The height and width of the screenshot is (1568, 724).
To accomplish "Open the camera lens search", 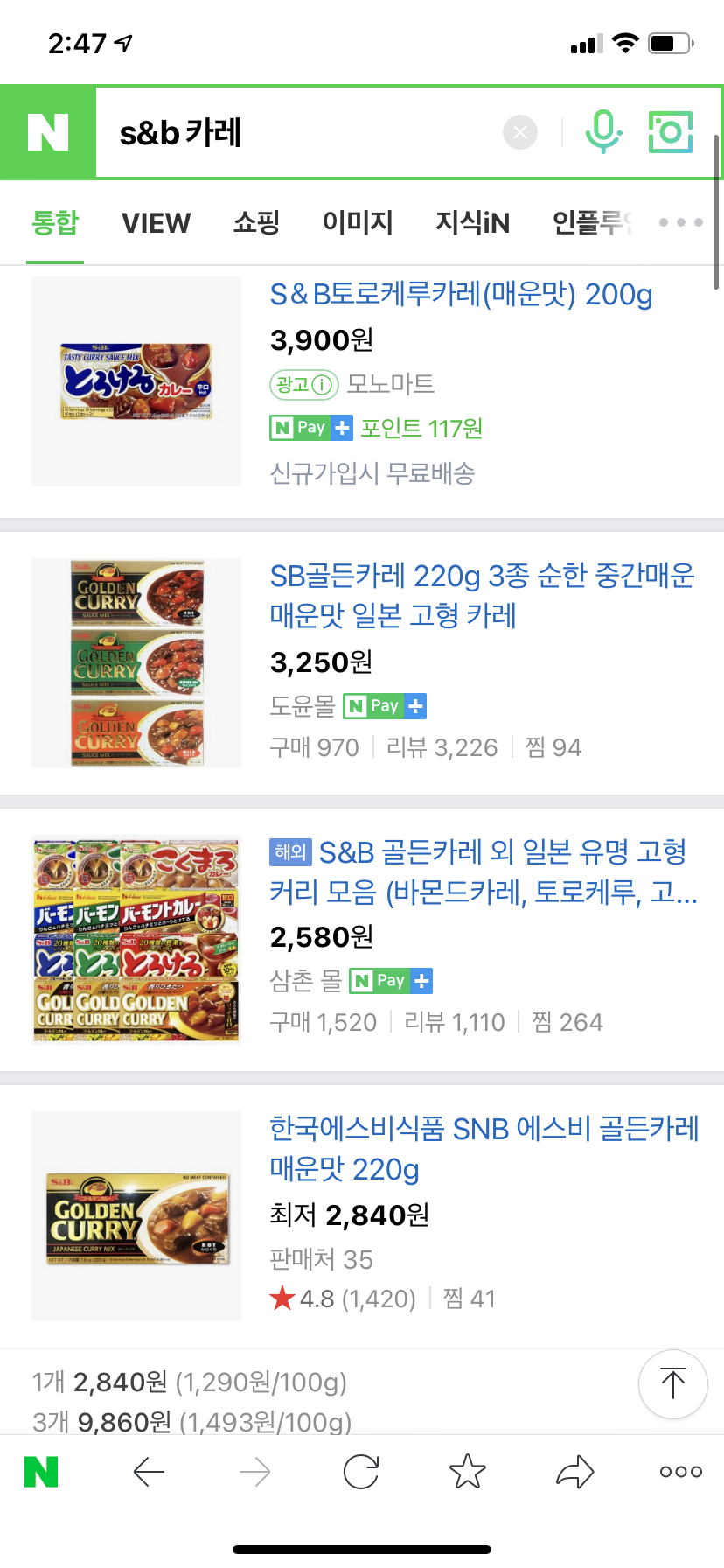I will click(x=671, y=132).
